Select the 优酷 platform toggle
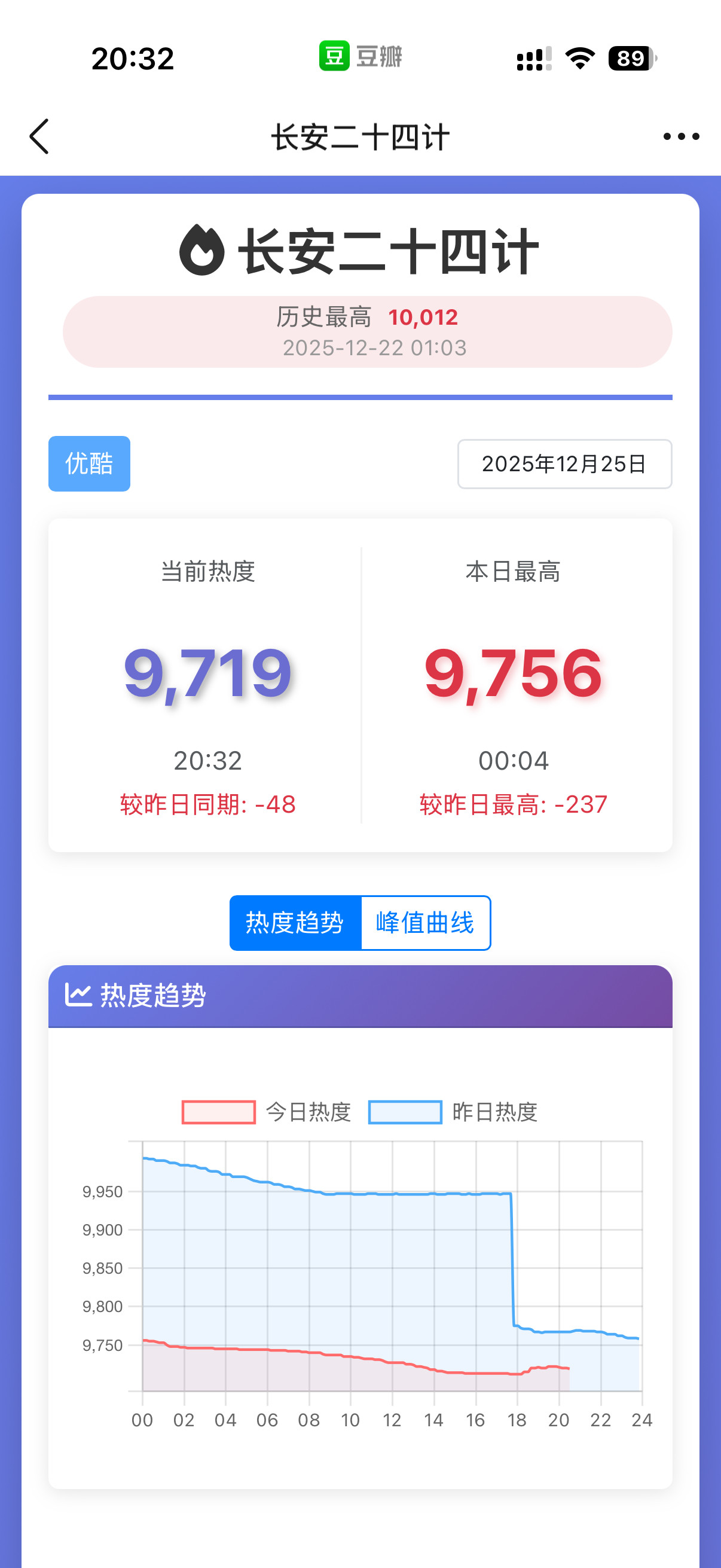The width and height of the screenshot is (721, 1568). 89,463
